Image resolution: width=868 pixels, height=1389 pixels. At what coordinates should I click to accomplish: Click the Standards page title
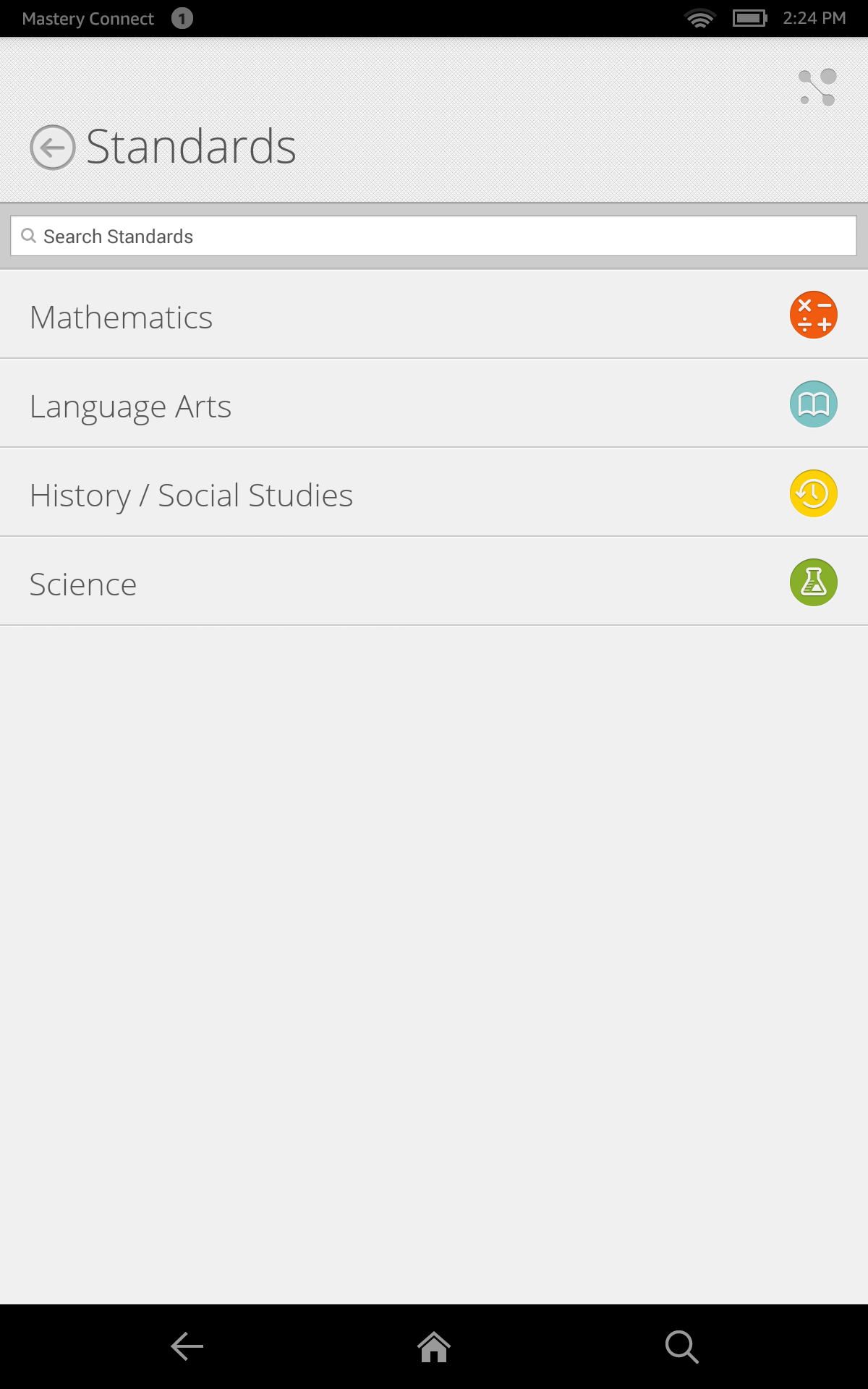[x=190, y=148]
